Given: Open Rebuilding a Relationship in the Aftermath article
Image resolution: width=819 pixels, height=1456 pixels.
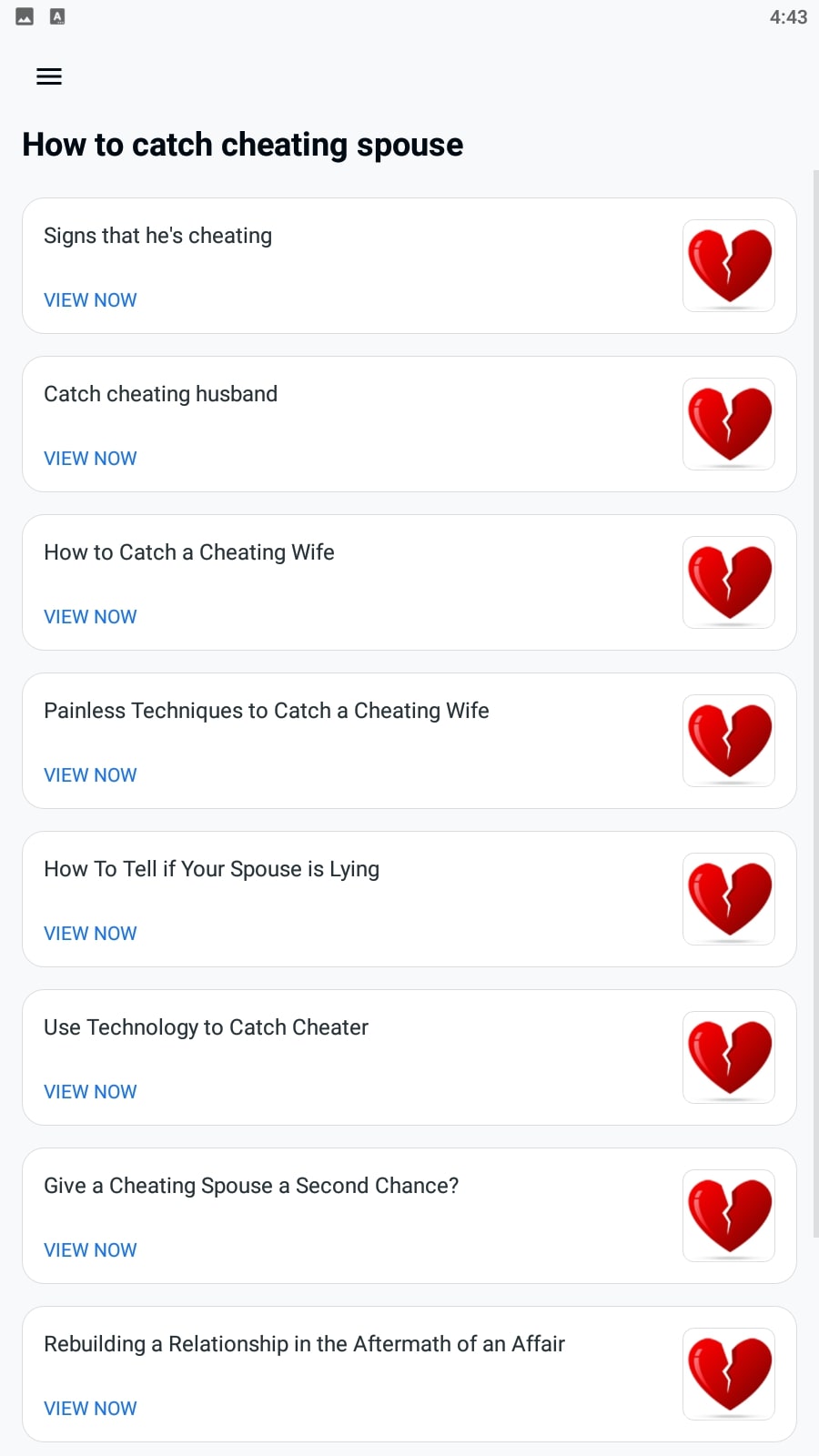Looking at the screenshot, I should click(409, 1374).
